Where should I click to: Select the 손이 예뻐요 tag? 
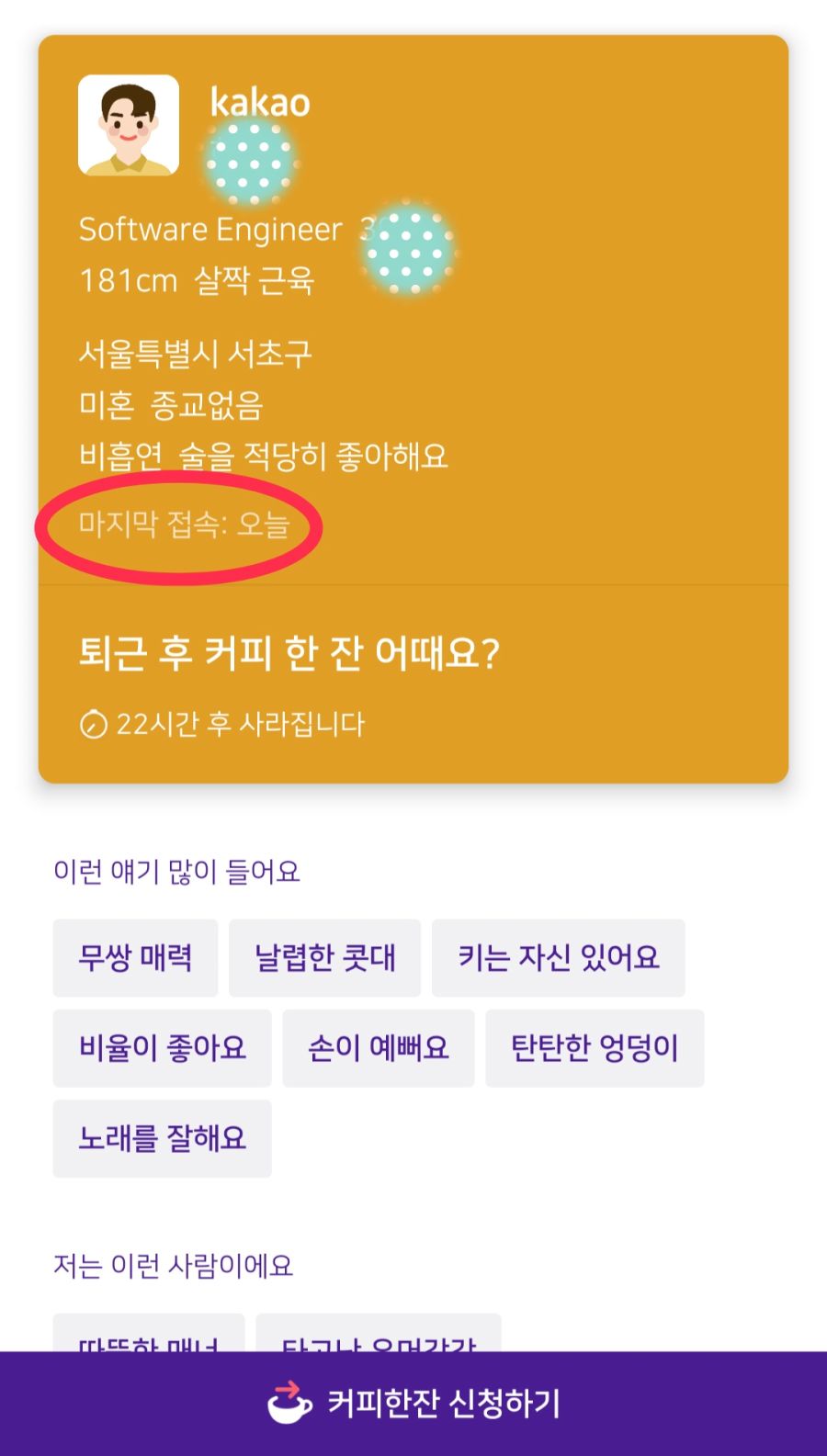(x=379, y=1048)
